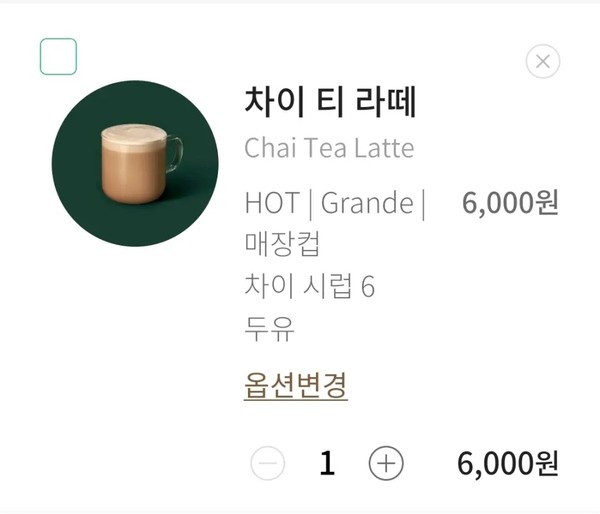This screenshot has height=514, width=600.
Task: Open 옵션변경 to change options
Action: [x=295, y=385]
